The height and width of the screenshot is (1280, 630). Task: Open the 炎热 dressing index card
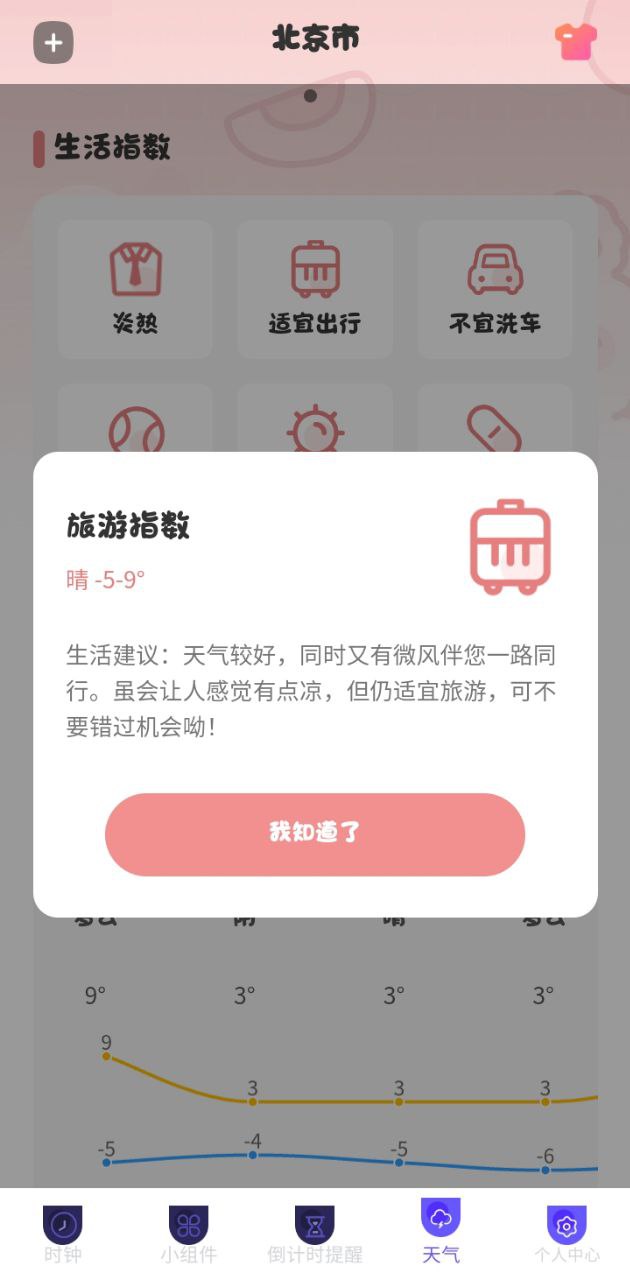click(x=135, y=290)
